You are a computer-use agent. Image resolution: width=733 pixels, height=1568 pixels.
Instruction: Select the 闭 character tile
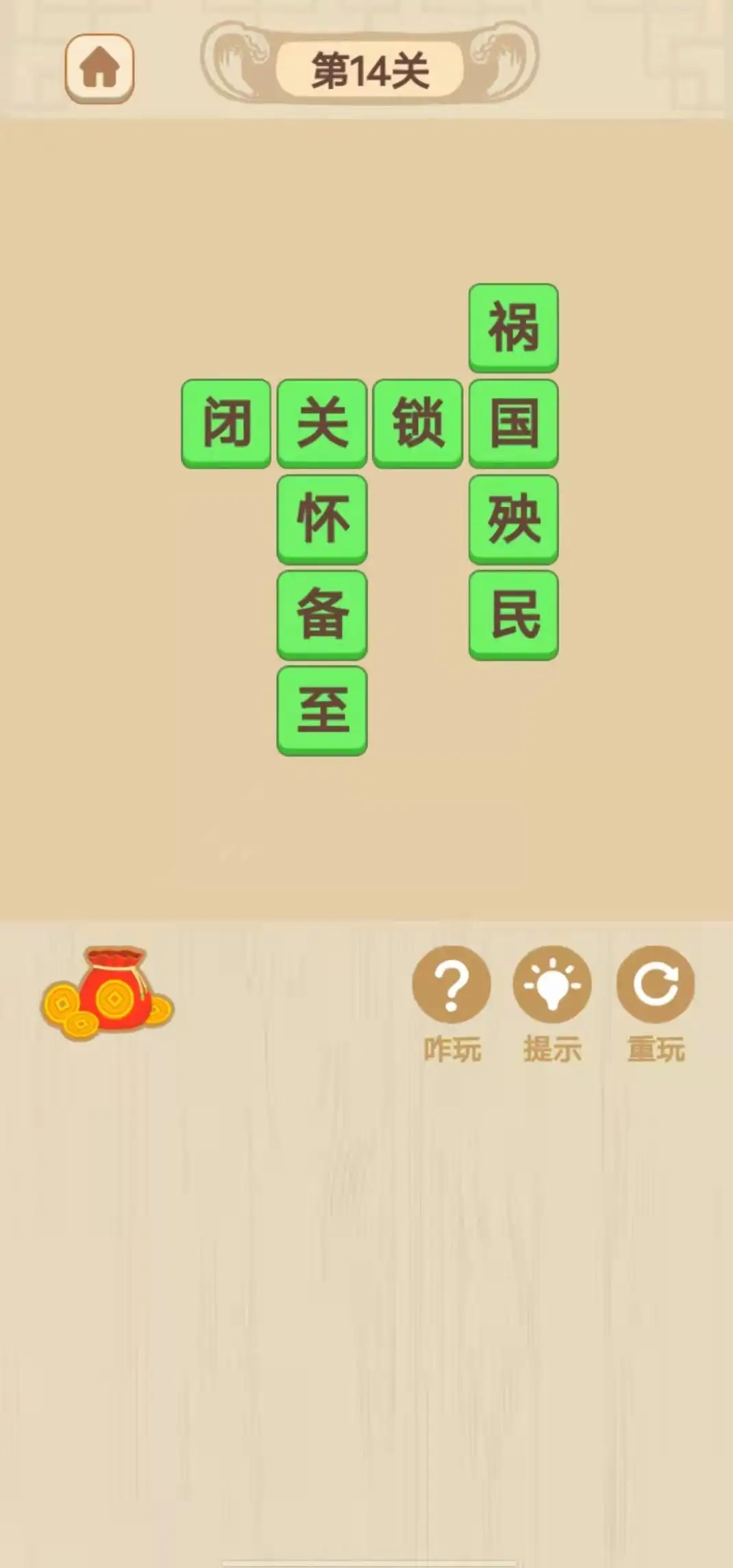(226, 425)
